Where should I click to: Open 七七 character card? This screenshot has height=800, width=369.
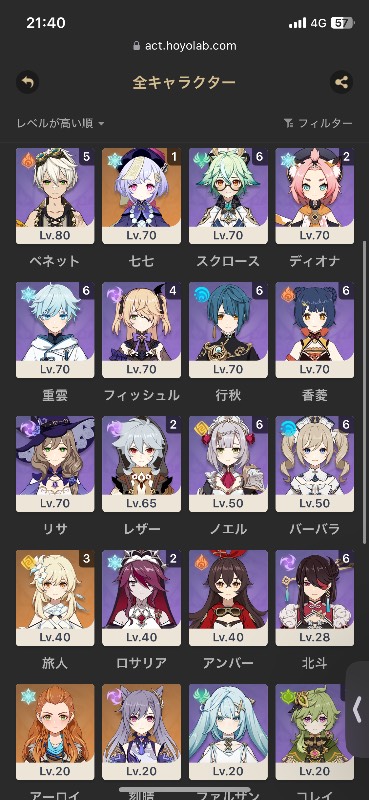click(x=141, y=196)
